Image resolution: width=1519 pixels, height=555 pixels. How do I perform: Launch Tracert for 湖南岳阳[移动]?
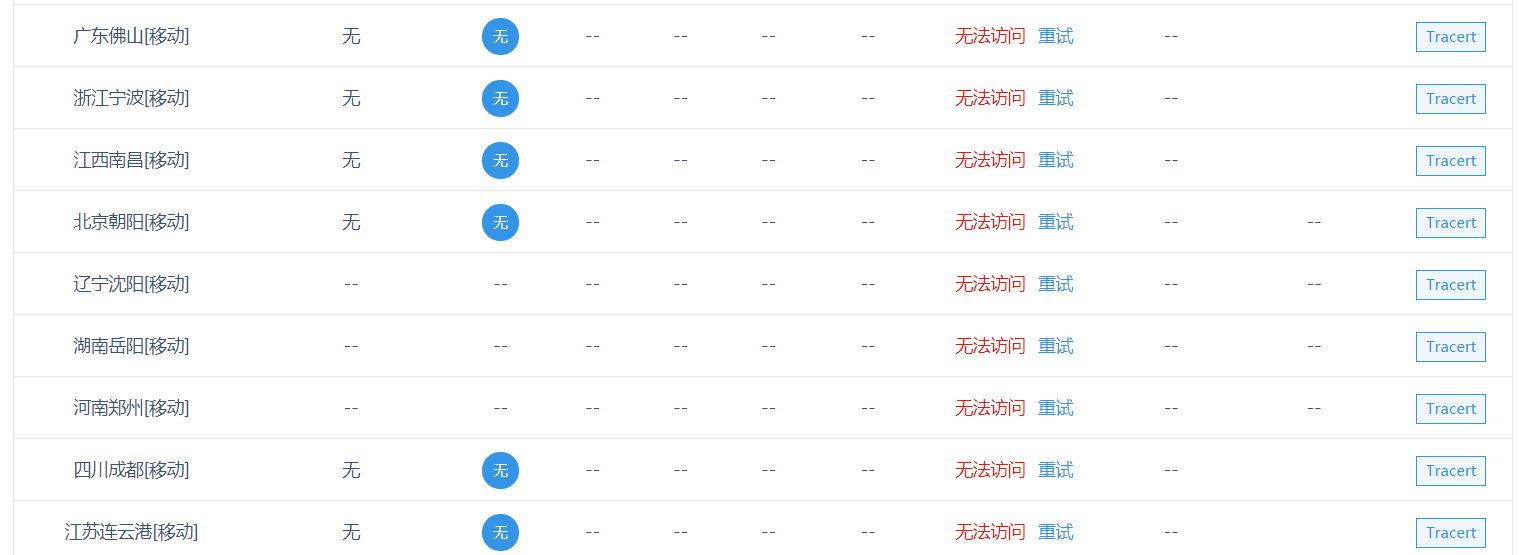point(1450,347)
